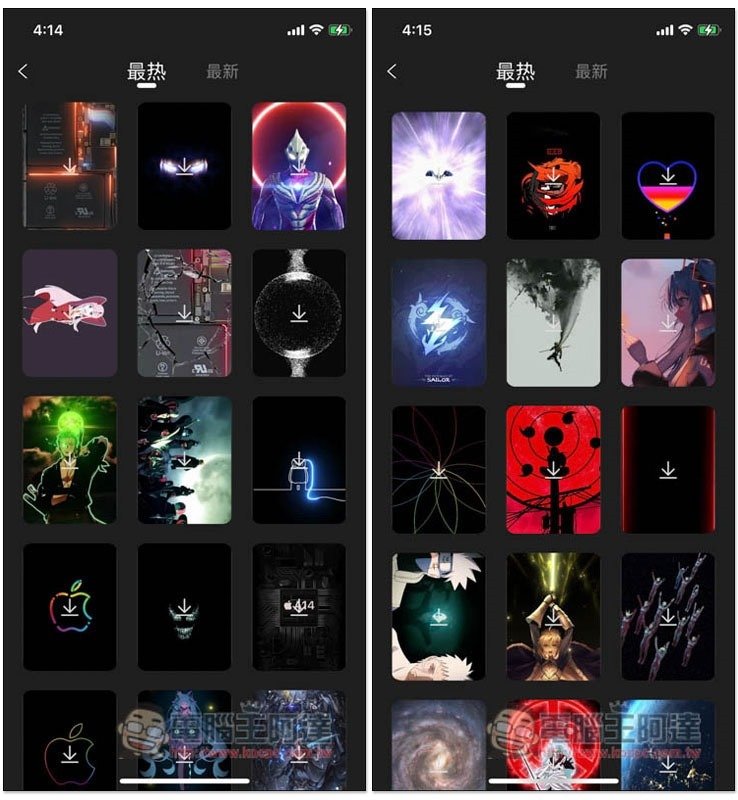This screenshot has width=738, height=800.
Task: Open the anime girl with headphones wallpaper
Action: 667,323
